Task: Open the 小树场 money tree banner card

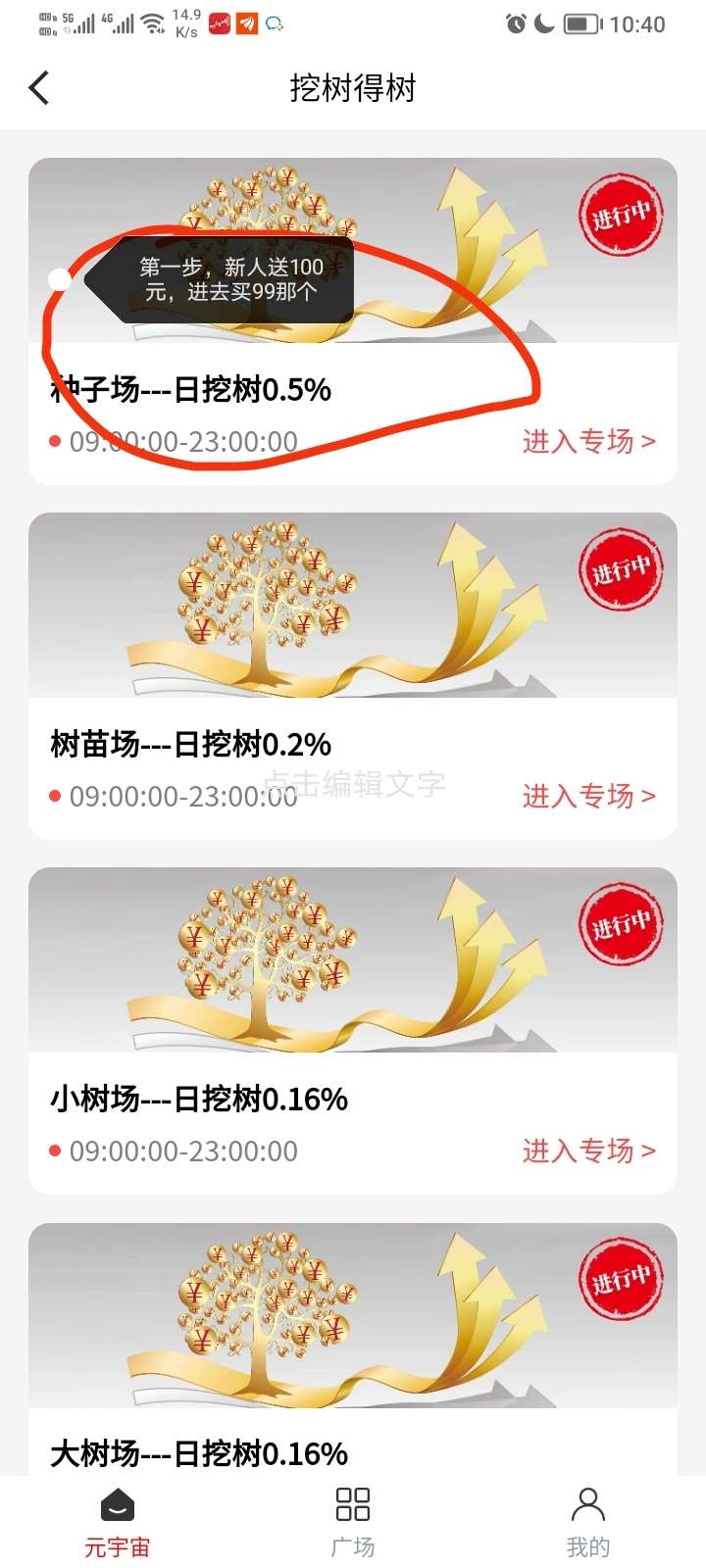Action: (x=353, y=960)
